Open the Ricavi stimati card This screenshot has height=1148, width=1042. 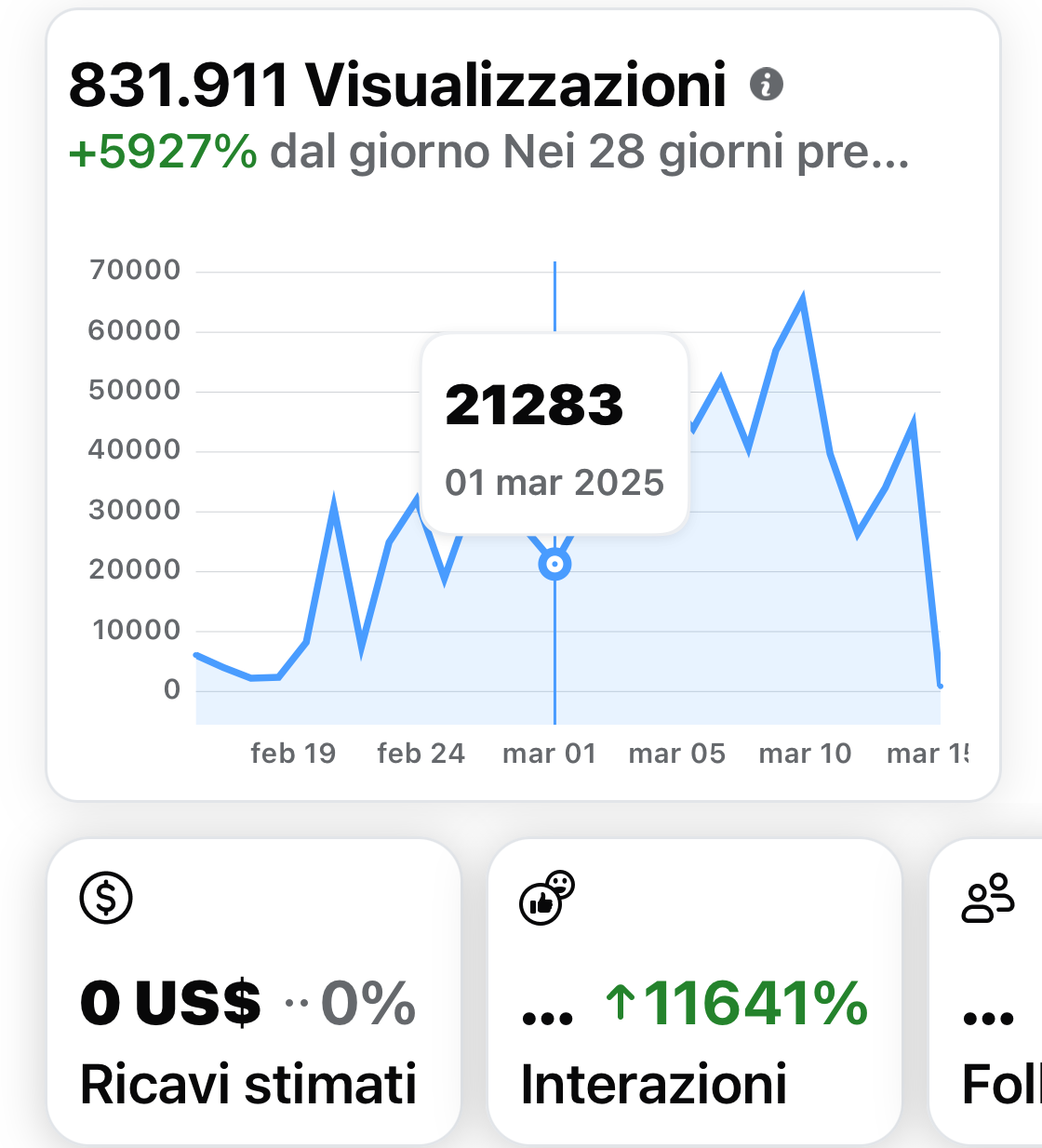coord(253,992)
